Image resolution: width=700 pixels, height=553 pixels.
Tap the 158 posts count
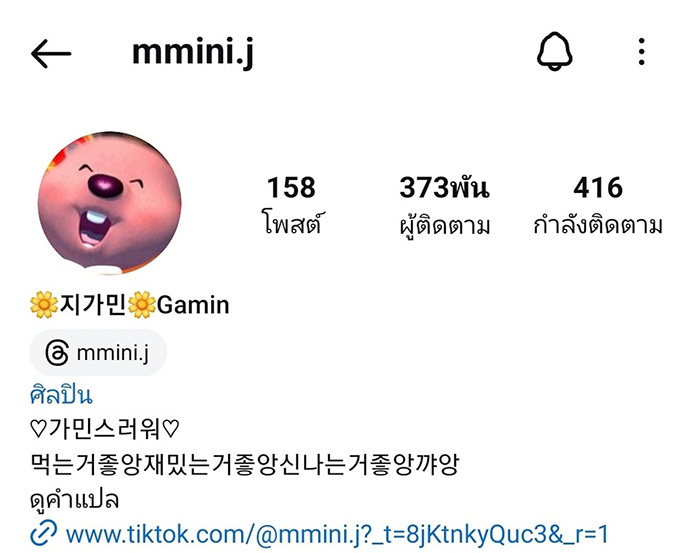point(291,205)
